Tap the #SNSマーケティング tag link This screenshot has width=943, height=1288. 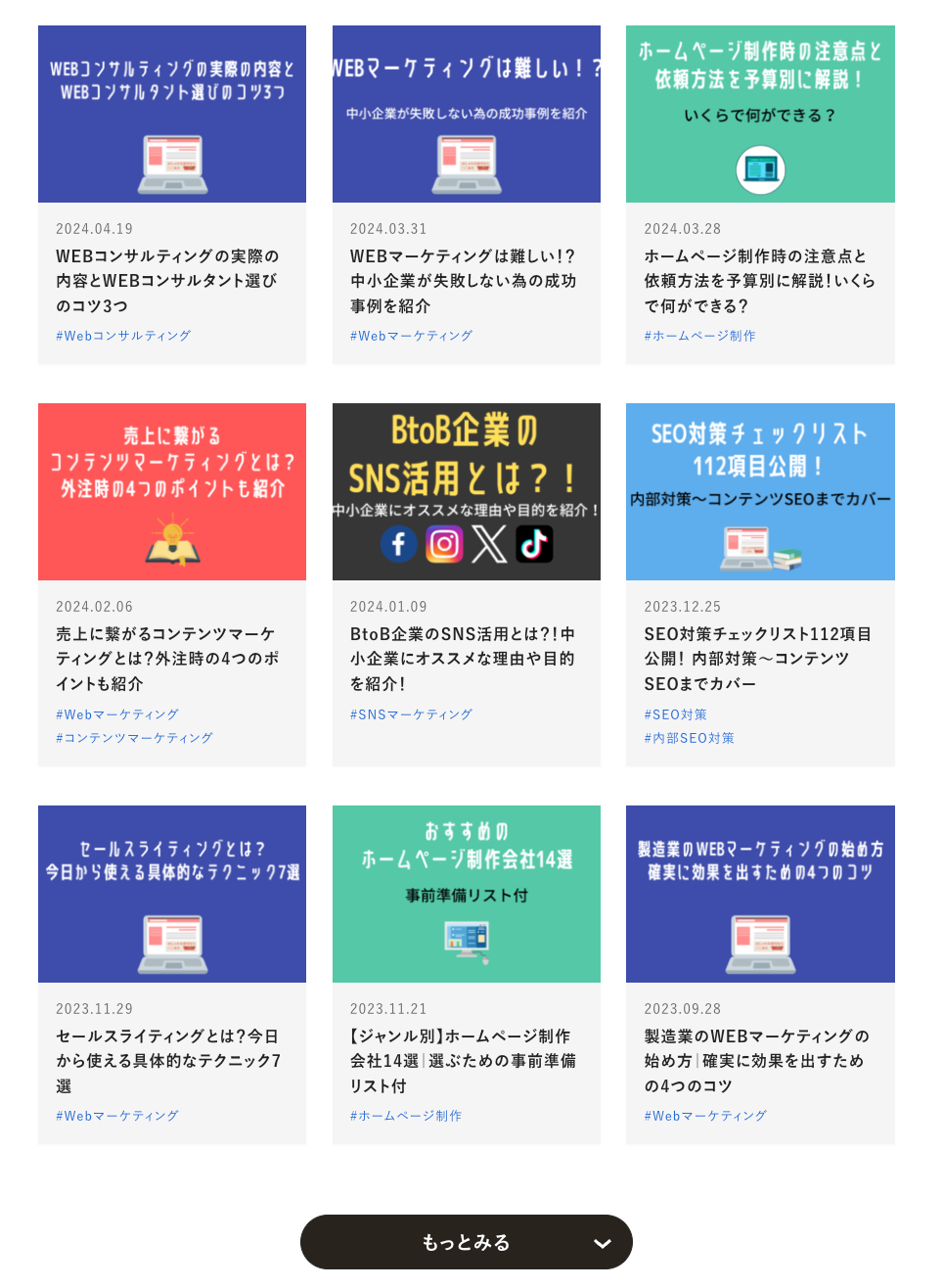point(411,714)
